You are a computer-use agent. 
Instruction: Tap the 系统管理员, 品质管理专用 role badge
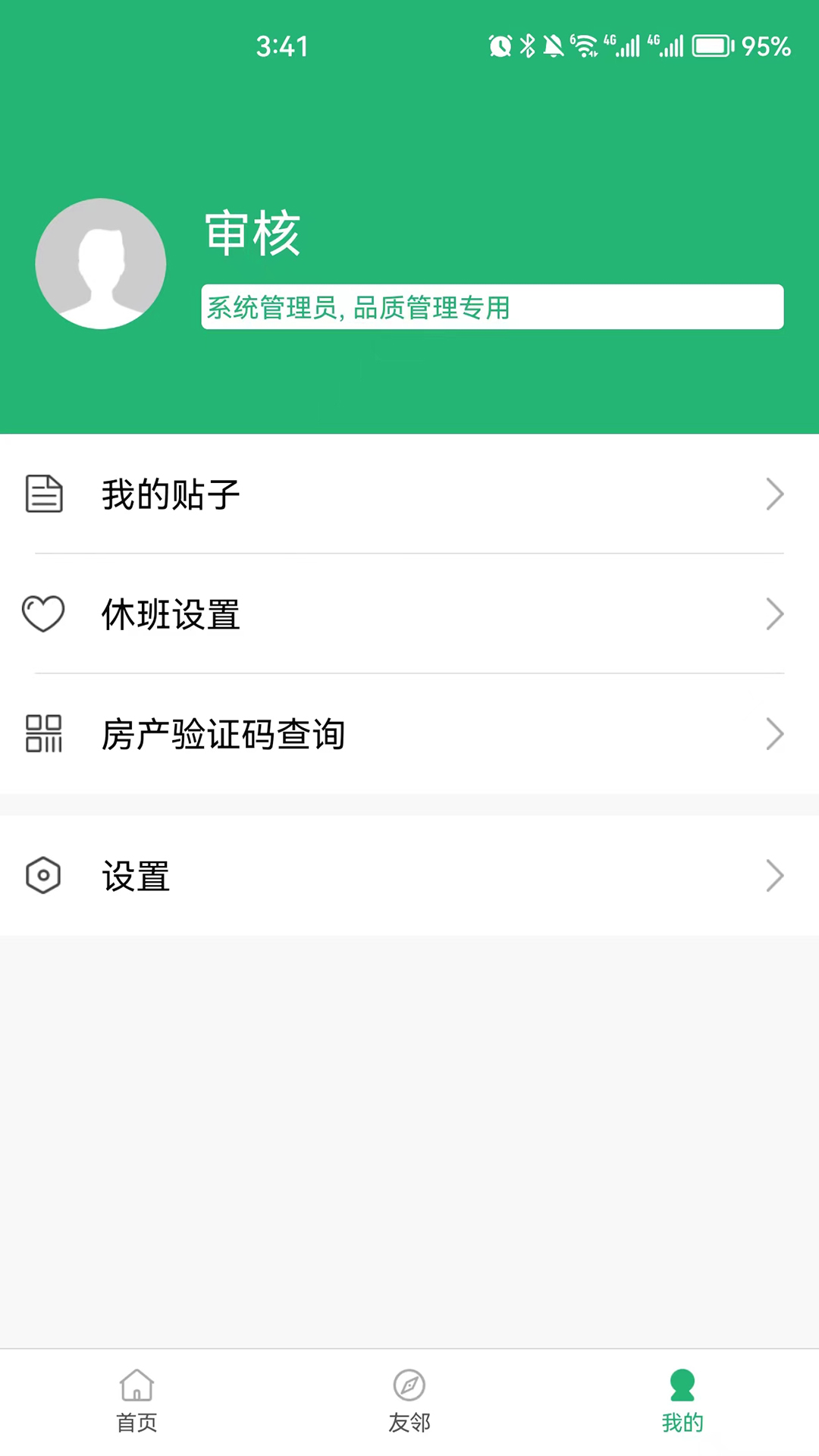[491, 306]
